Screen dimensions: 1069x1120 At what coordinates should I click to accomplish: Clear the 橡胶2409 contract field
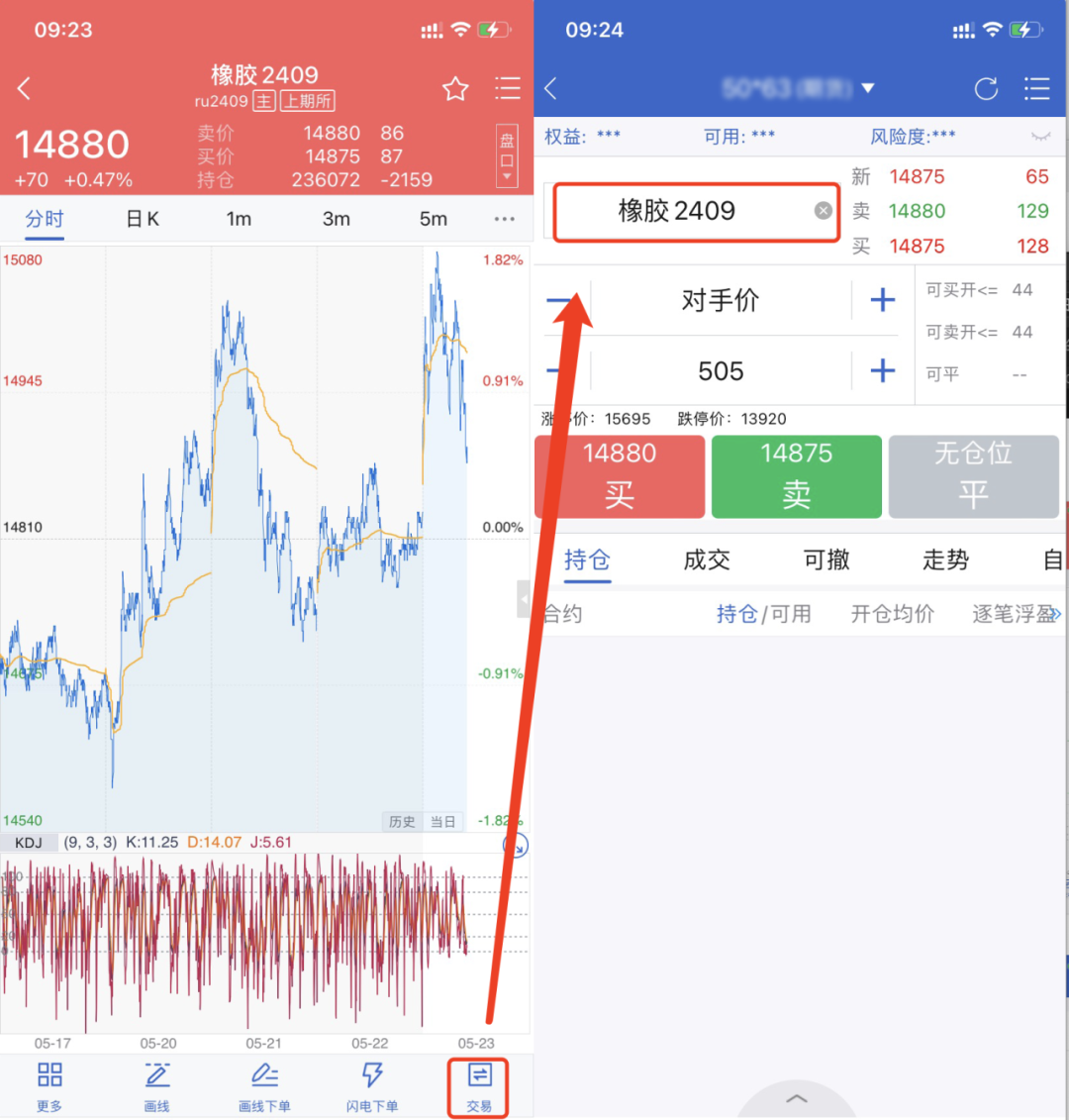click(x=823, y=210)
